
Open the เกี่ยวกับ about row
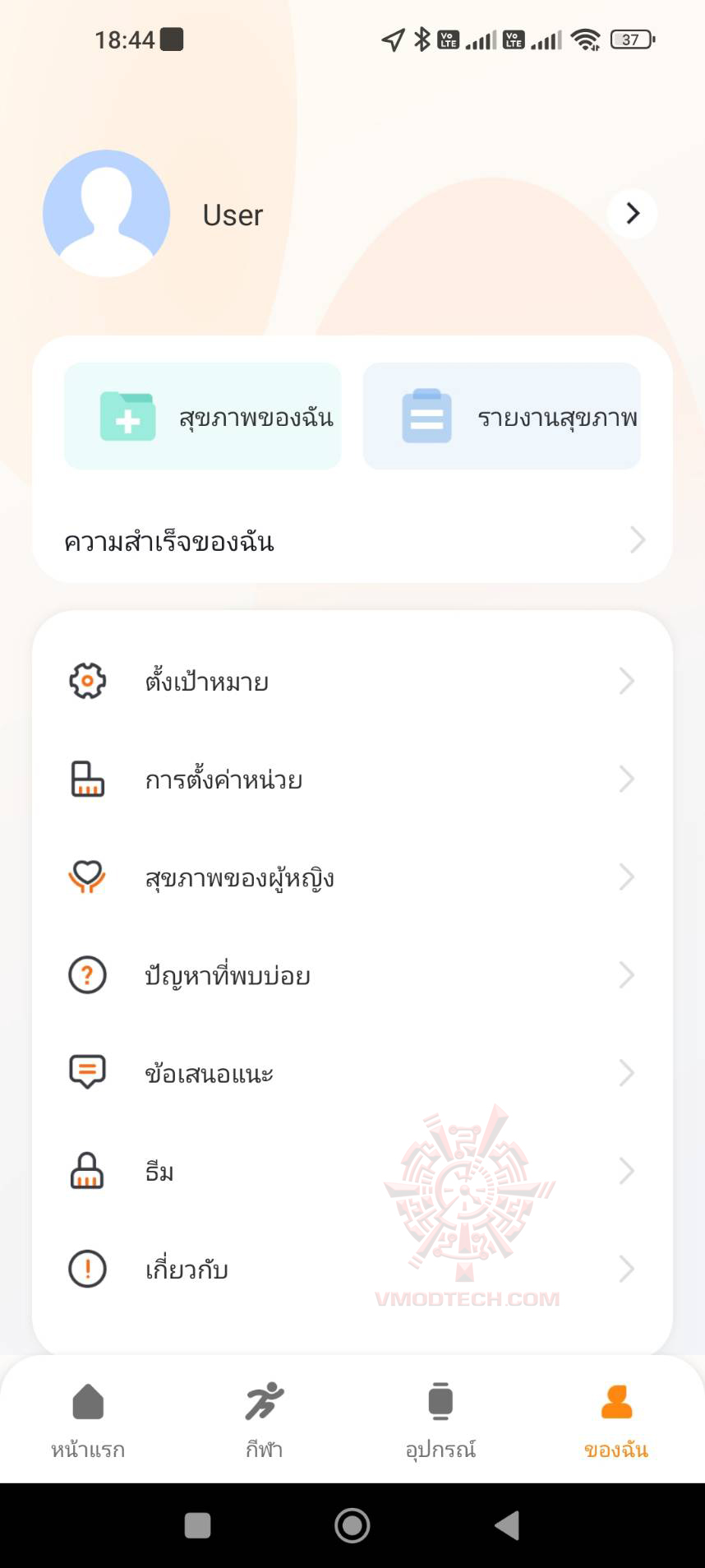coord(352,1269)
